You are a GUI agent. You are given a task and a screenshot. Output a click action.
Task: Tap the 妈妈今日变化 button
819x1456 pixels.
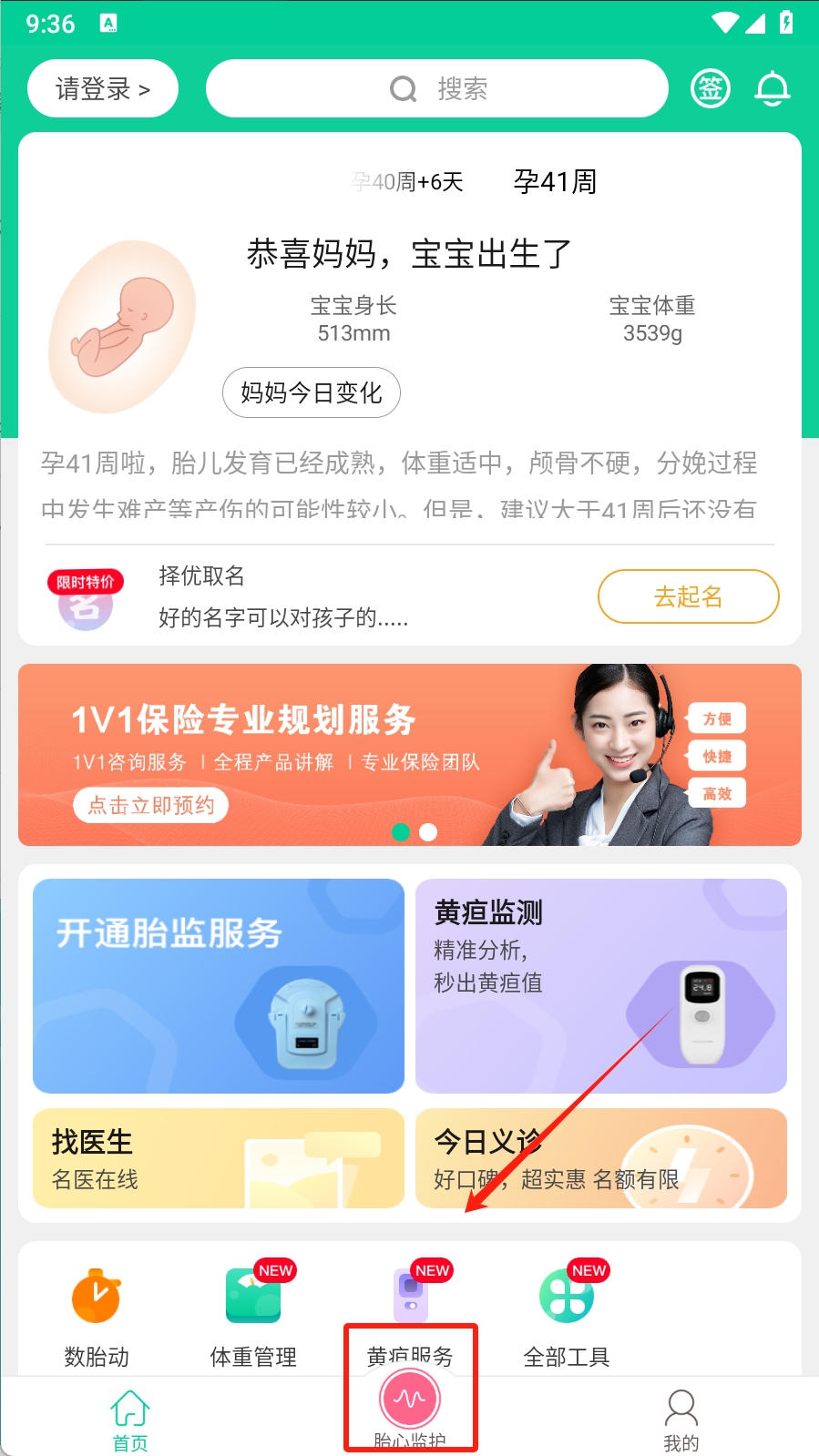(311, 392)
